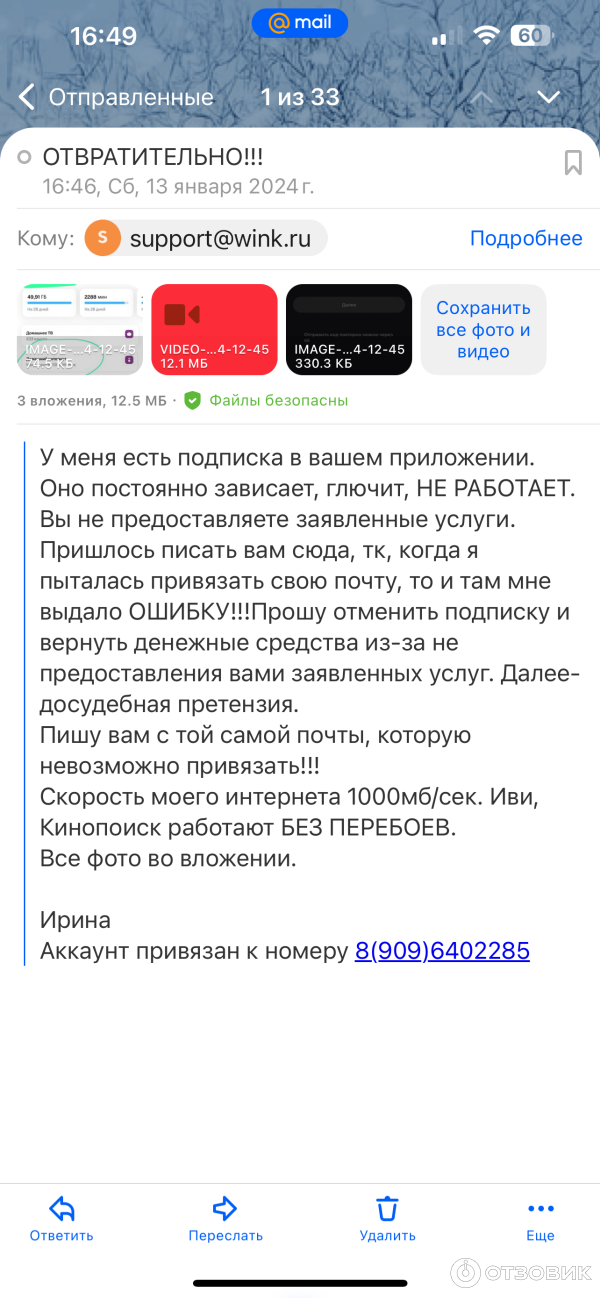Viewport: 600px width, 1298px height.
Task: Open the image attachment 330.3 КБ
Action: pyautogui.click(x=349, y=329)
